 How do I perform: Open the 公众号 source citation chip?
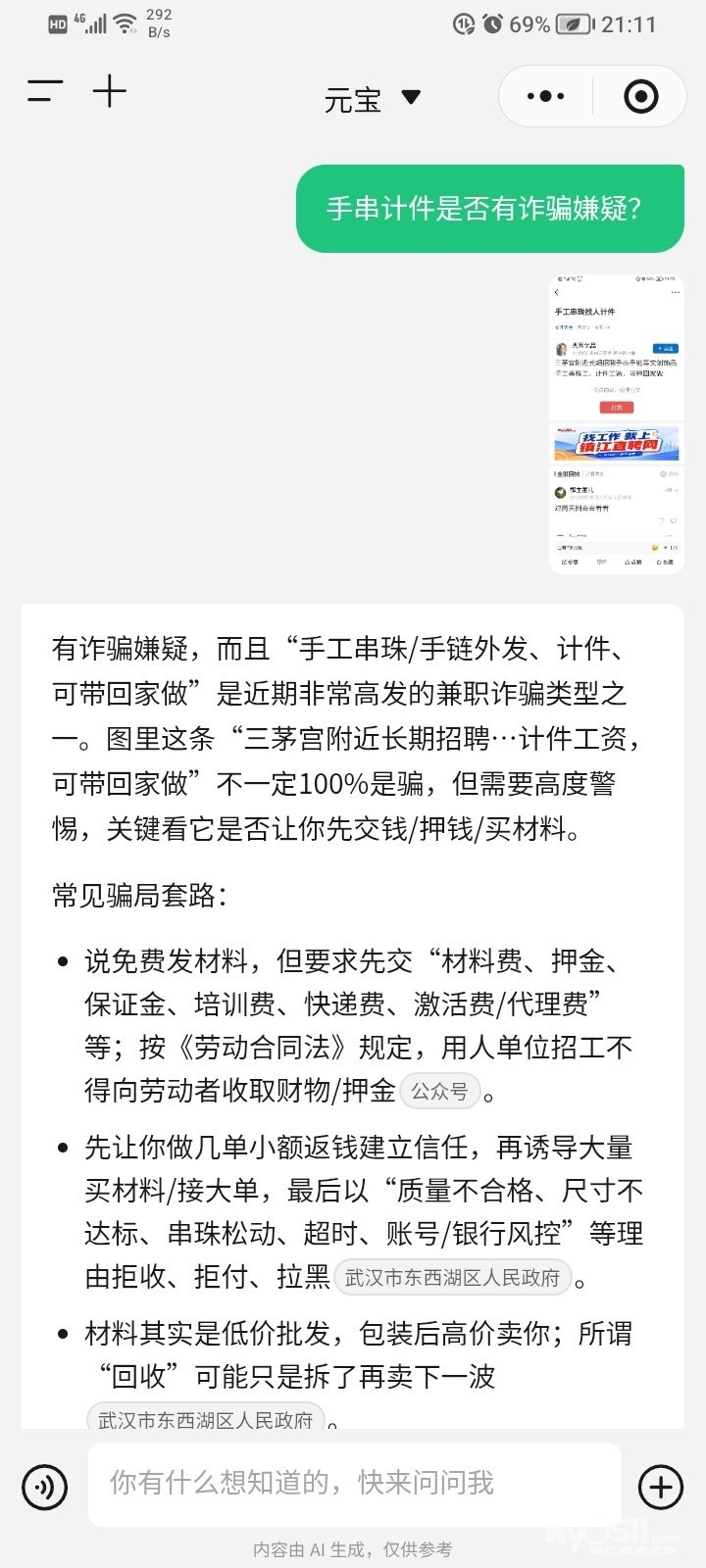click(439, 1091)
